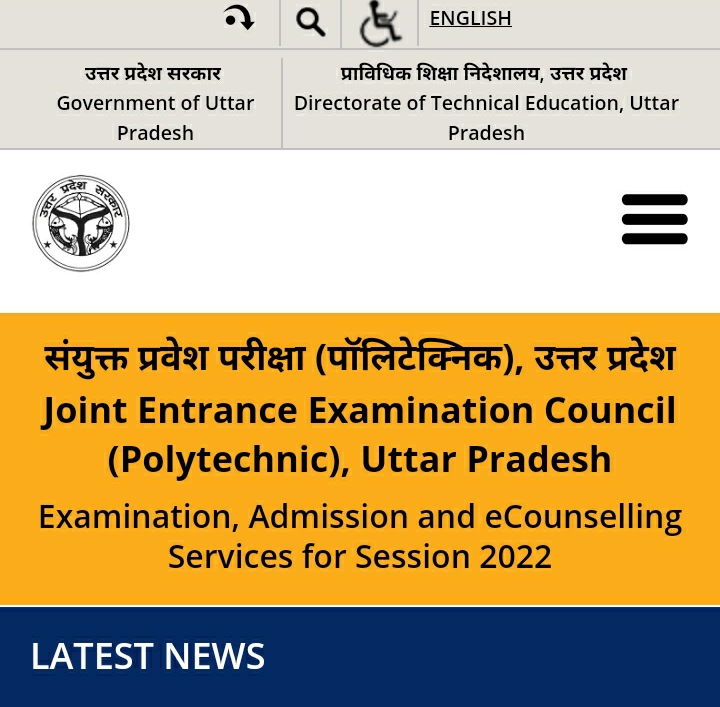Open the search magnifier icon
The width and height of the screenshot is (720, 707).
tap(311, 22)
